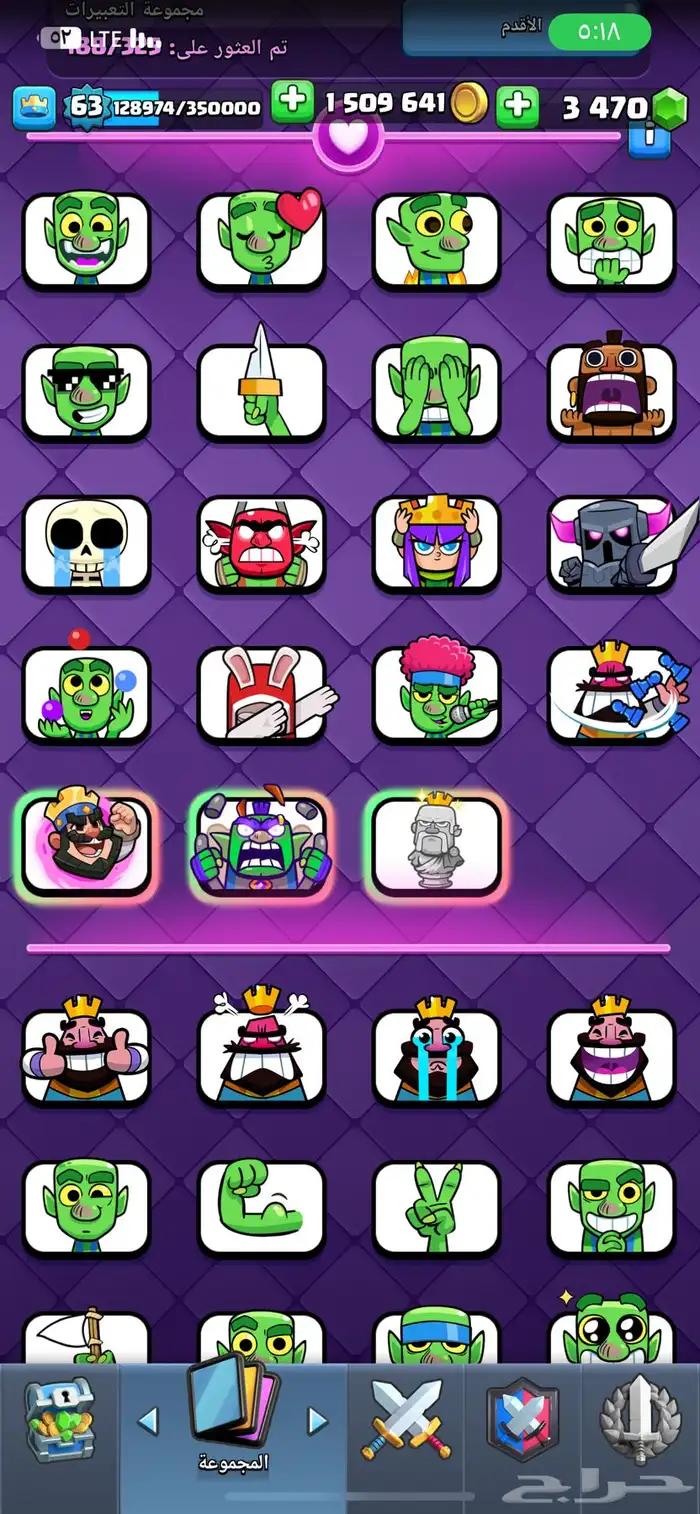Go to previous collection page arrow
Screen dimensions: 700x1514
click(x=148, y=1420)
